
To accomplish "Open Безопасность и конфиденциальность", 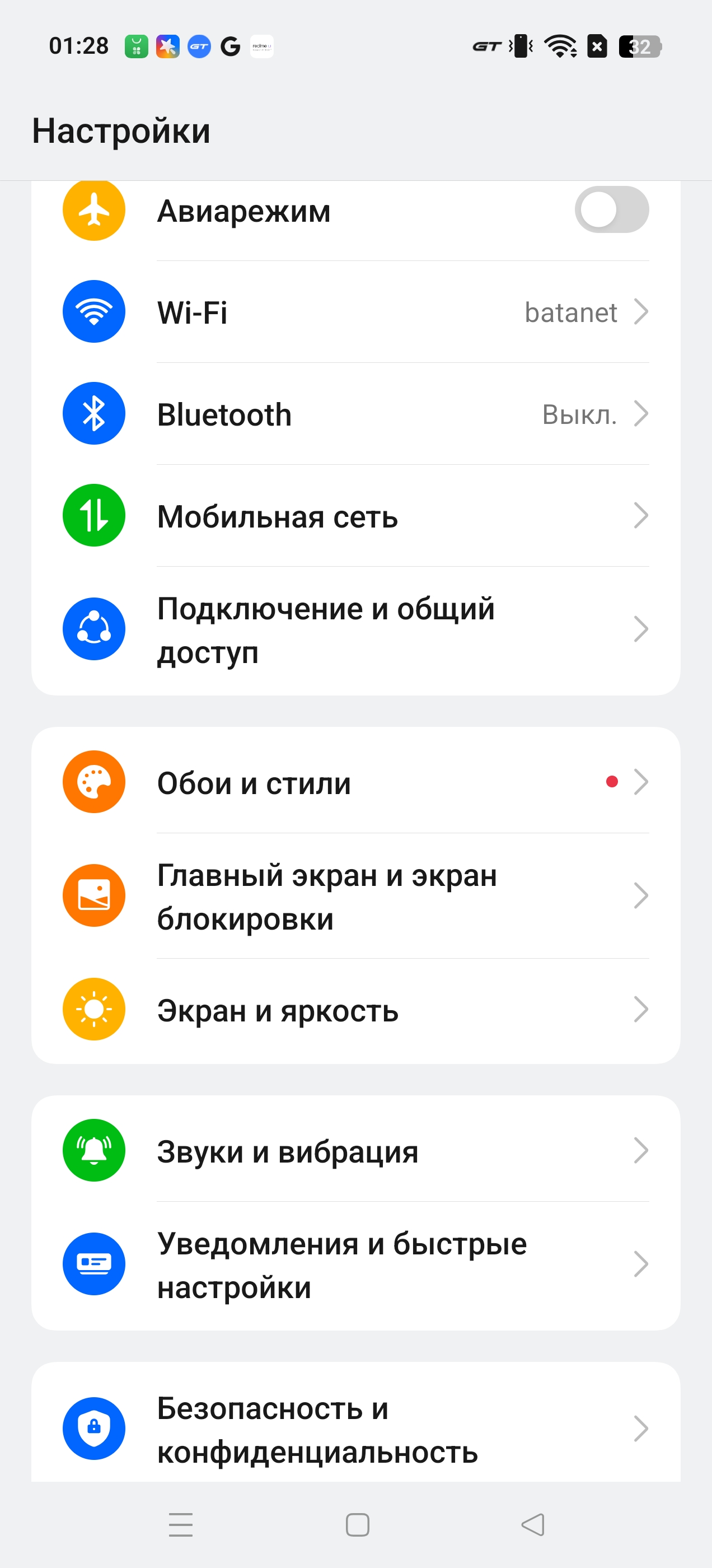I will [x=355, y=1429].
